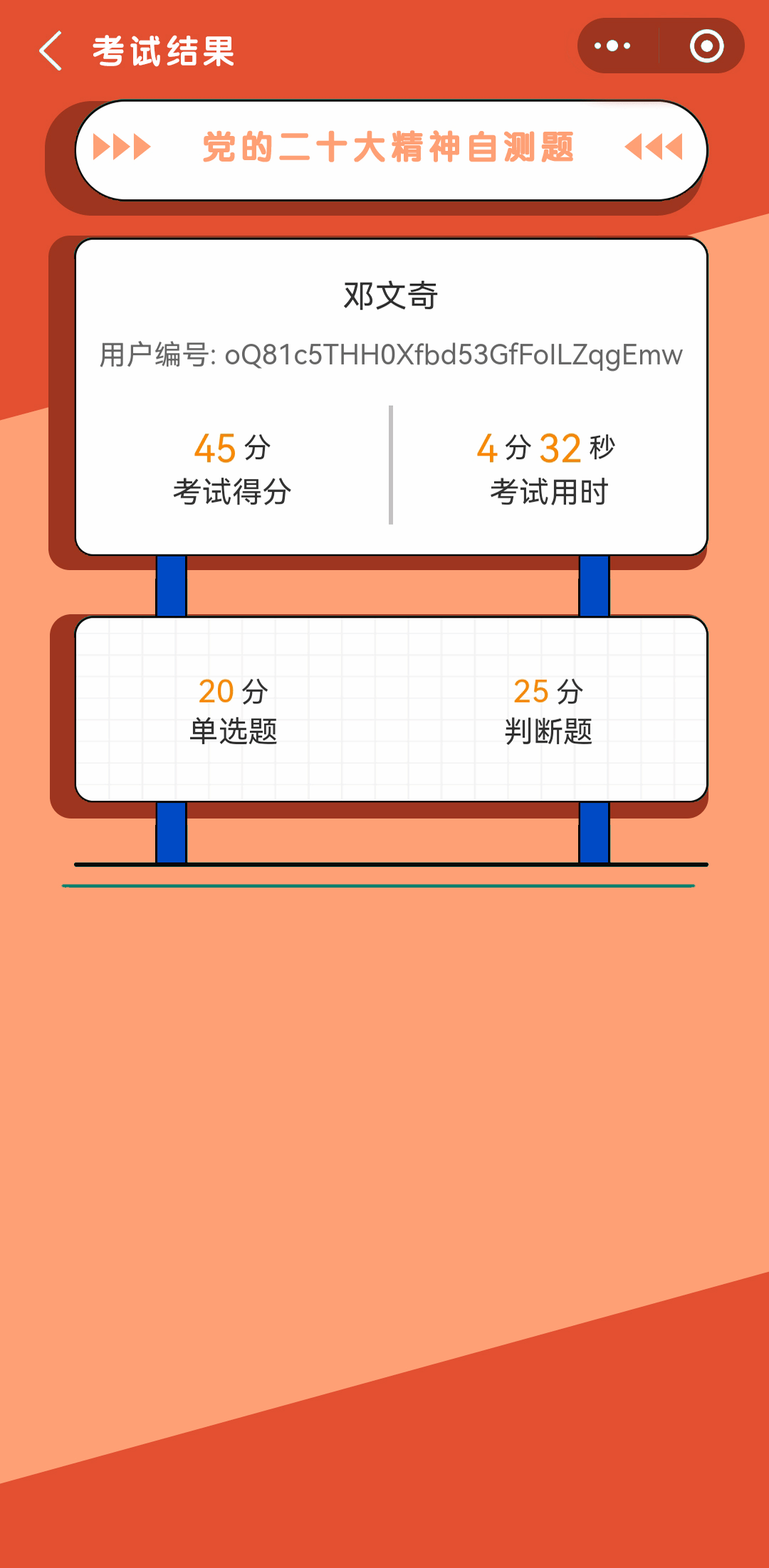Go back from the 考试结果 page
The height and width of the screenshot is (1568, 769).
(x=51, y=51)
